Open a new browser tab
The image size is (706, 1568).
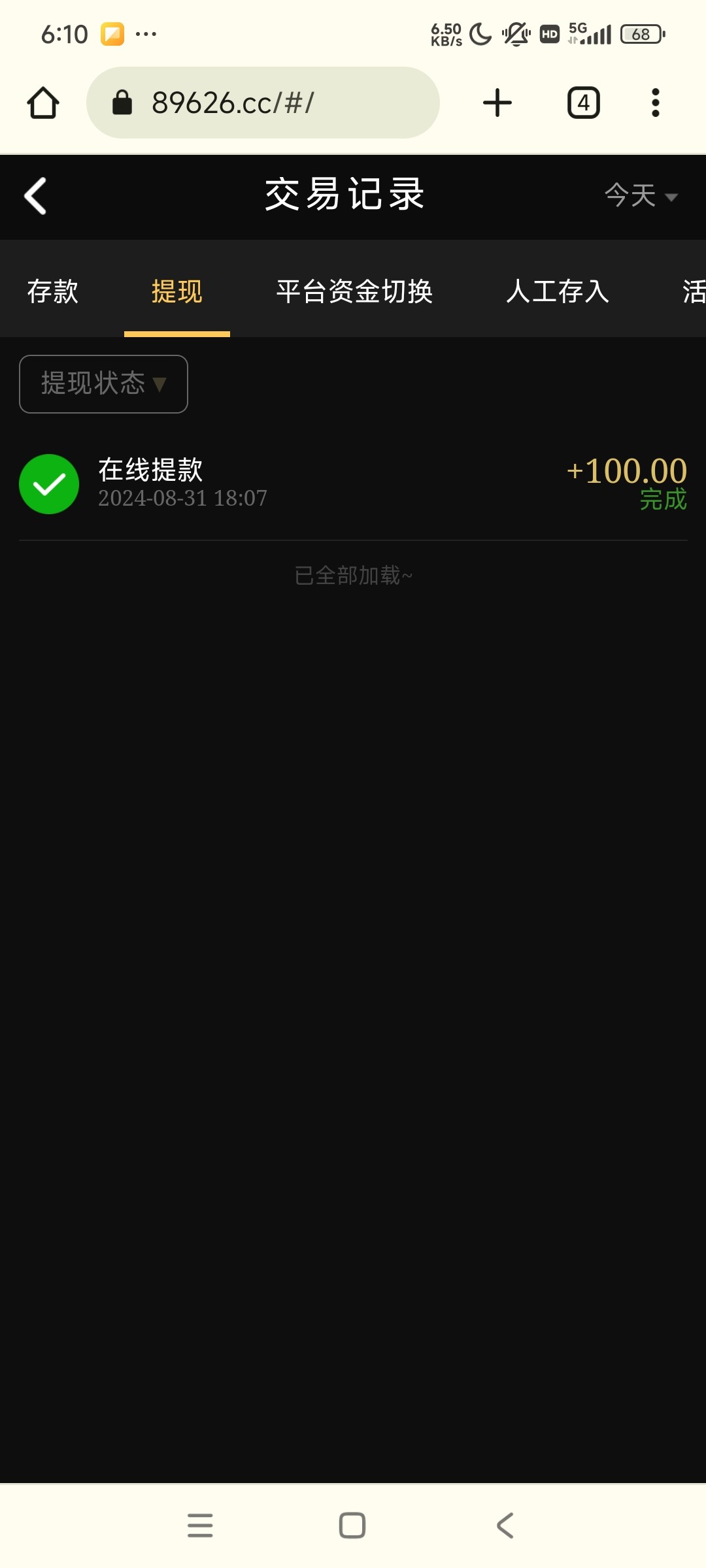(497, 103)
